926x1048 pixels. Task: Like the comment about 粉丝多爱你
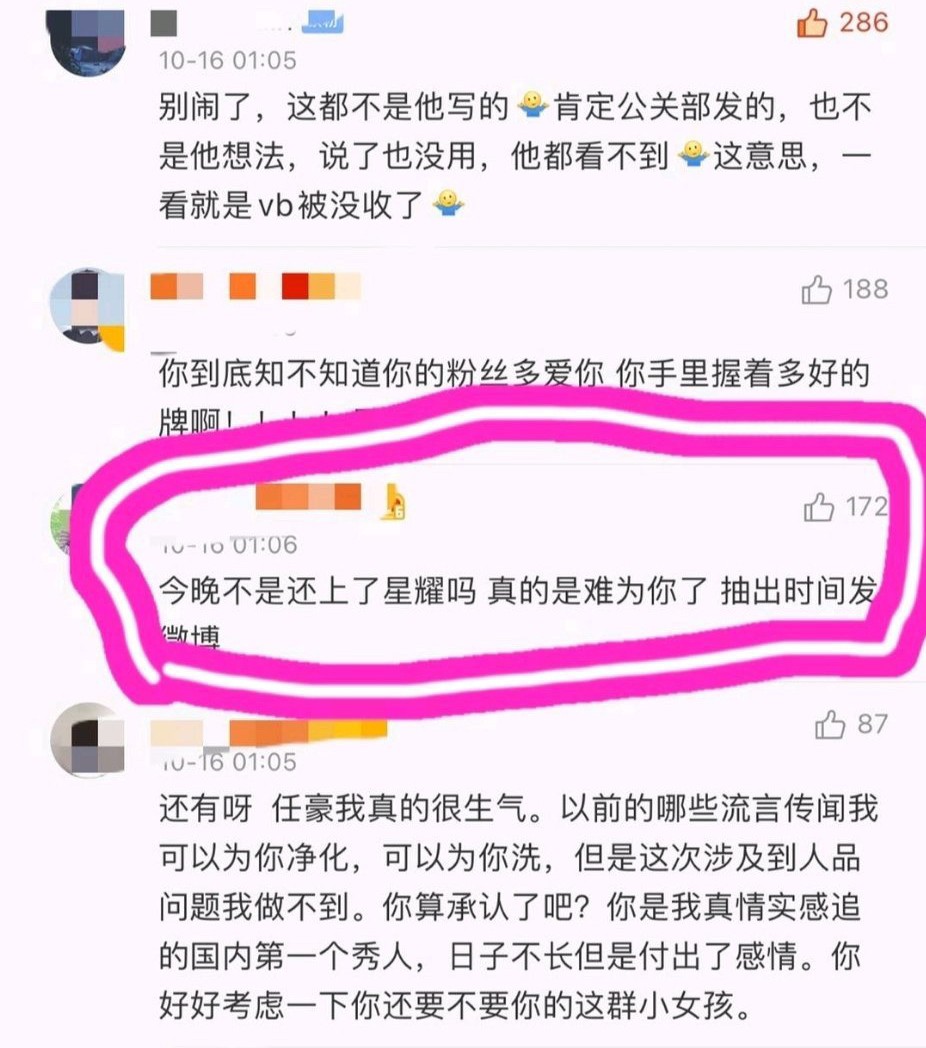817,290
